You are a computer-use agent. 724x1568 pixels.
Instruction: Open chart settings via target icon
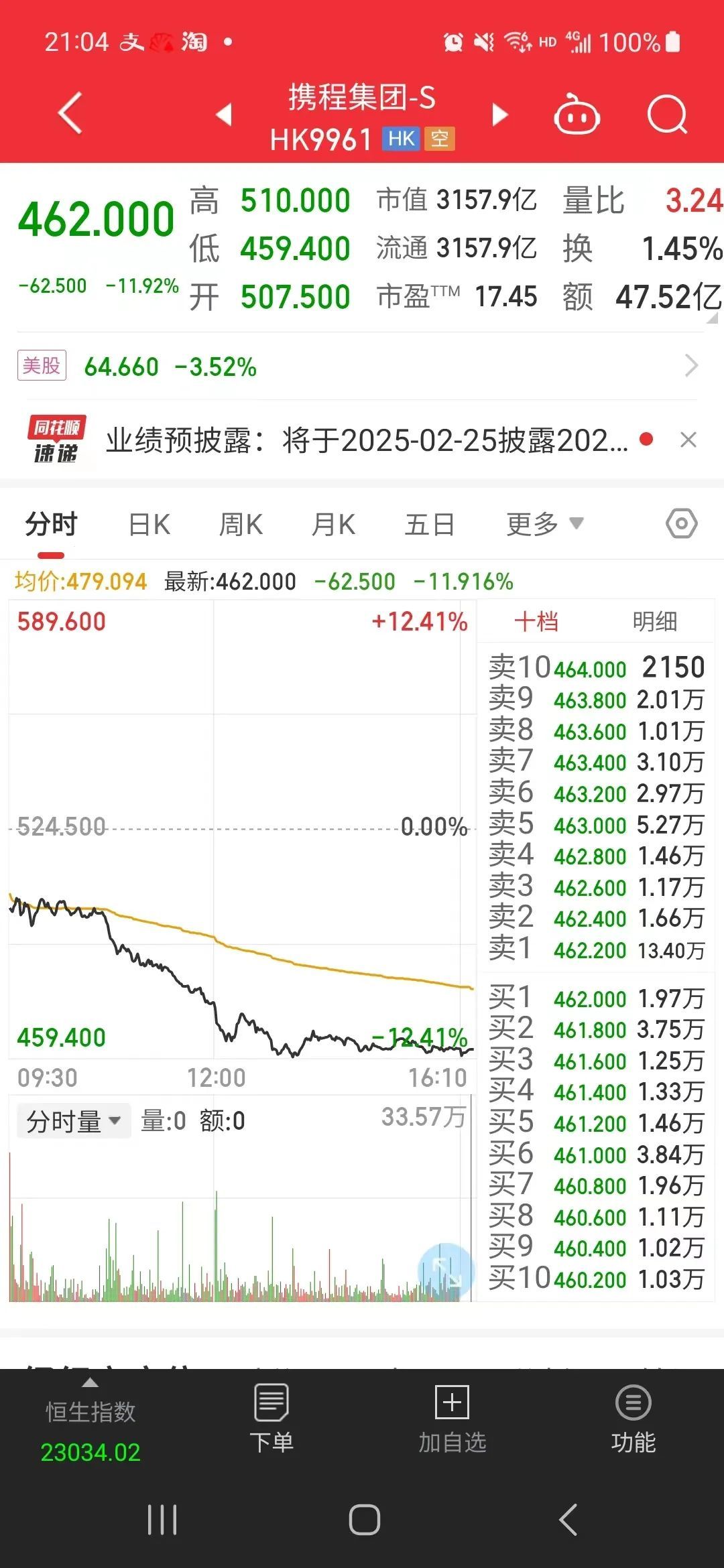pyautogui.click(x=680, y=523)
